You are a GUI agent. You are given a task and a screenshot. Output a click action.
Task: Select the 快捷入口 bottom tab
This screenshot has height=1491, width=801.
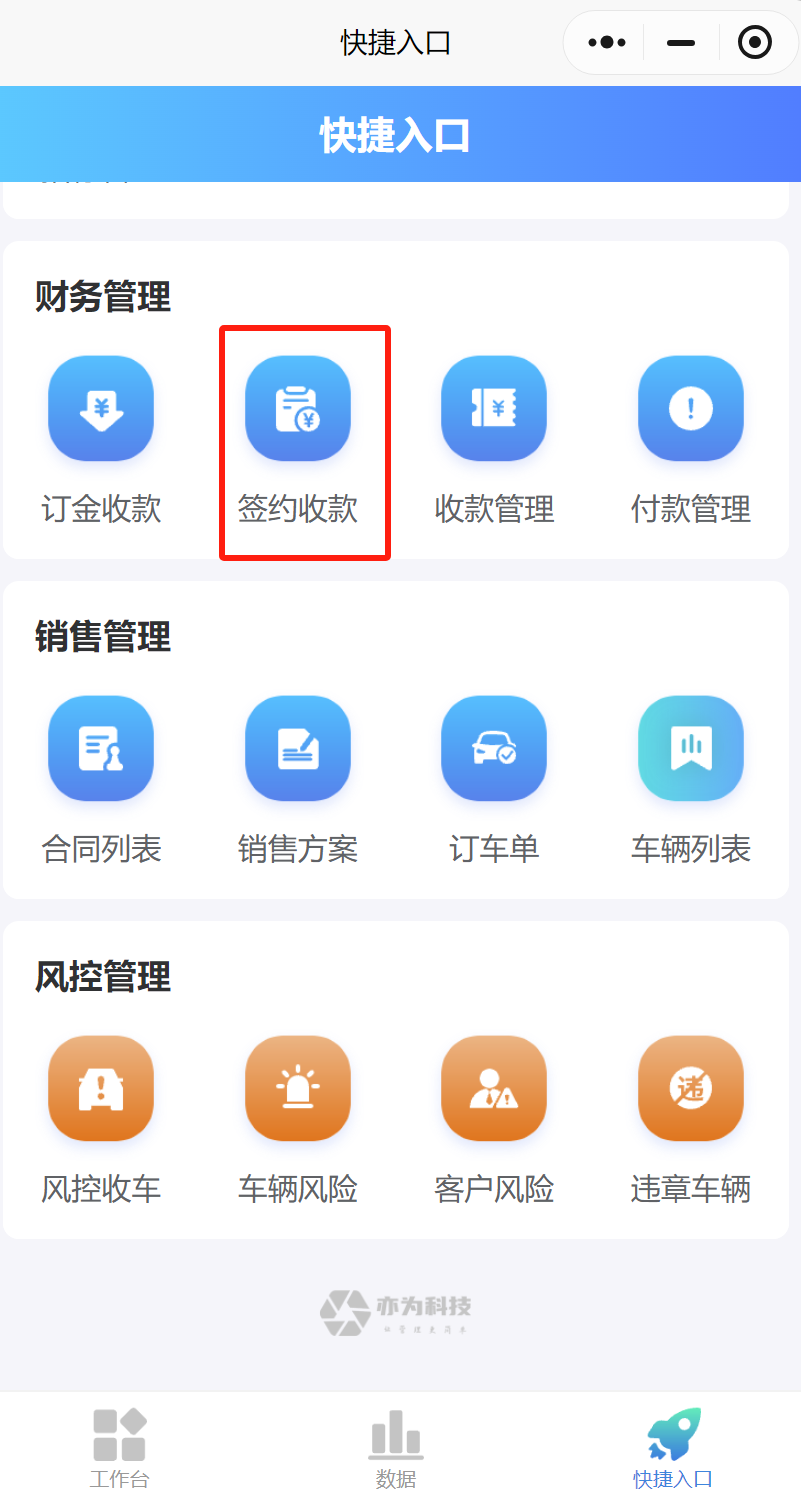[673, 1447]
